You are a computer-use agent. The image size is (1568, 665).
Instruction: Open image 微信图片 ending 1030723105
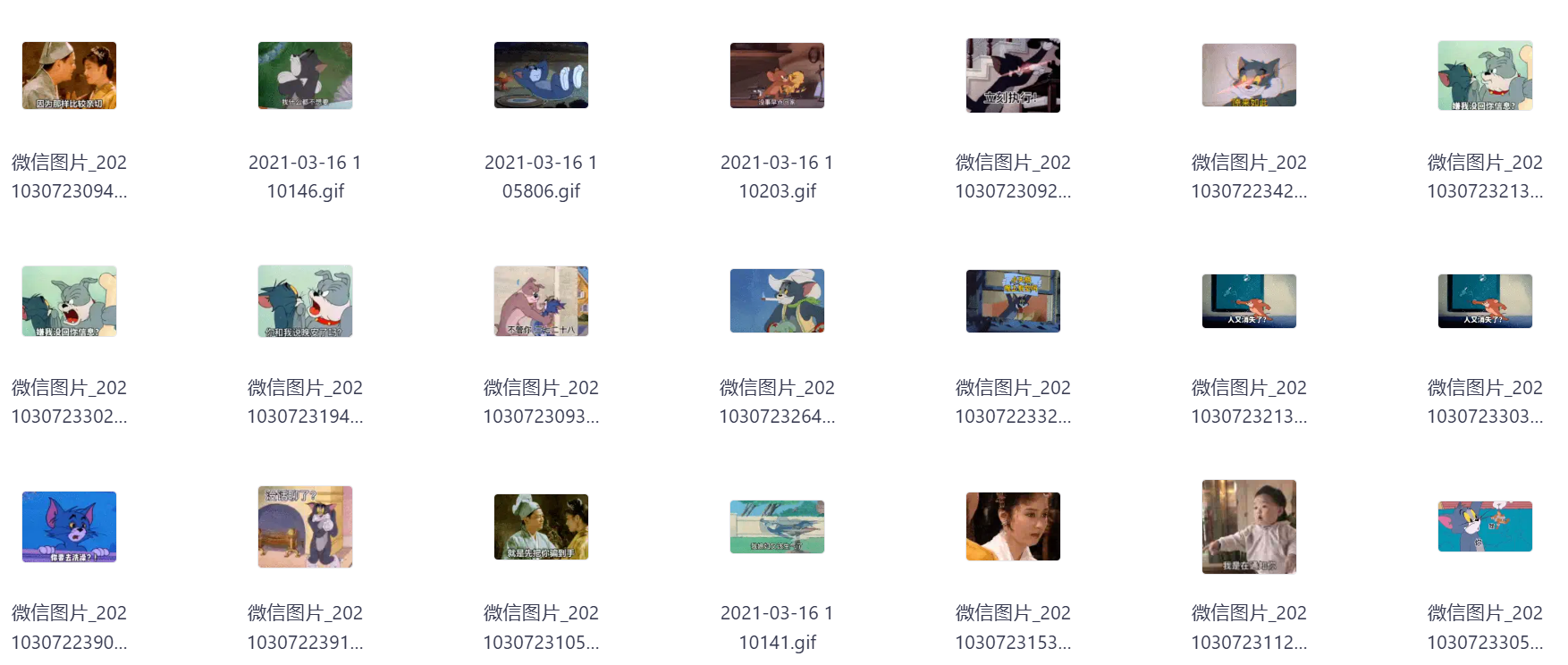[x=541, y=527]
